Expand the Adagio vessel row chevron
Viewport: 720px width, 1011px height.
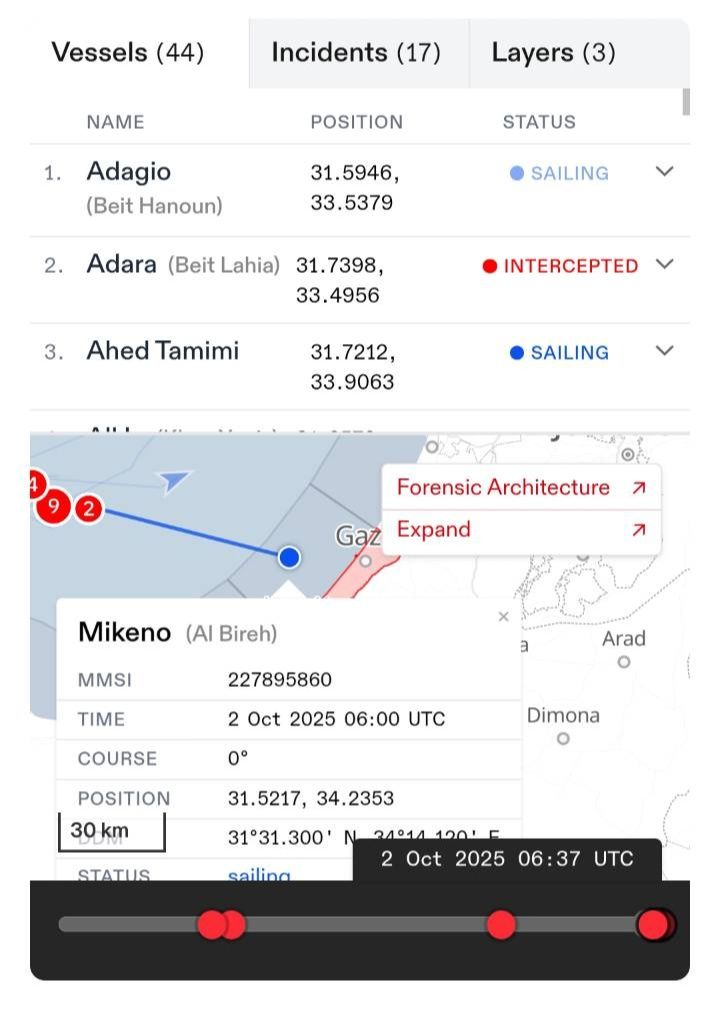[x=664, y=172]
